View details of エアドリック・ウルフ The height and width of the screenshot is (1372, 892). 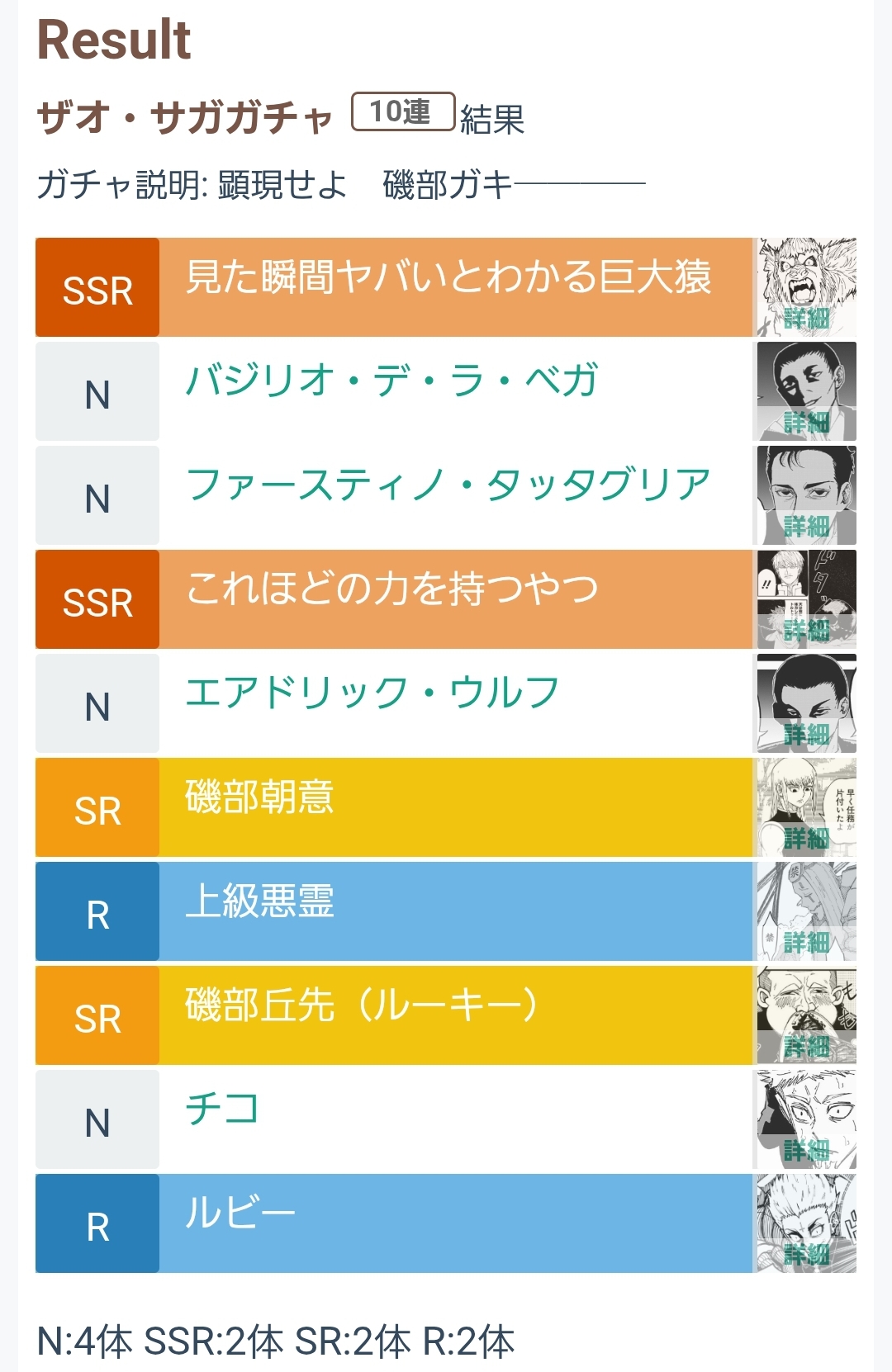click(x=806, y=703)
